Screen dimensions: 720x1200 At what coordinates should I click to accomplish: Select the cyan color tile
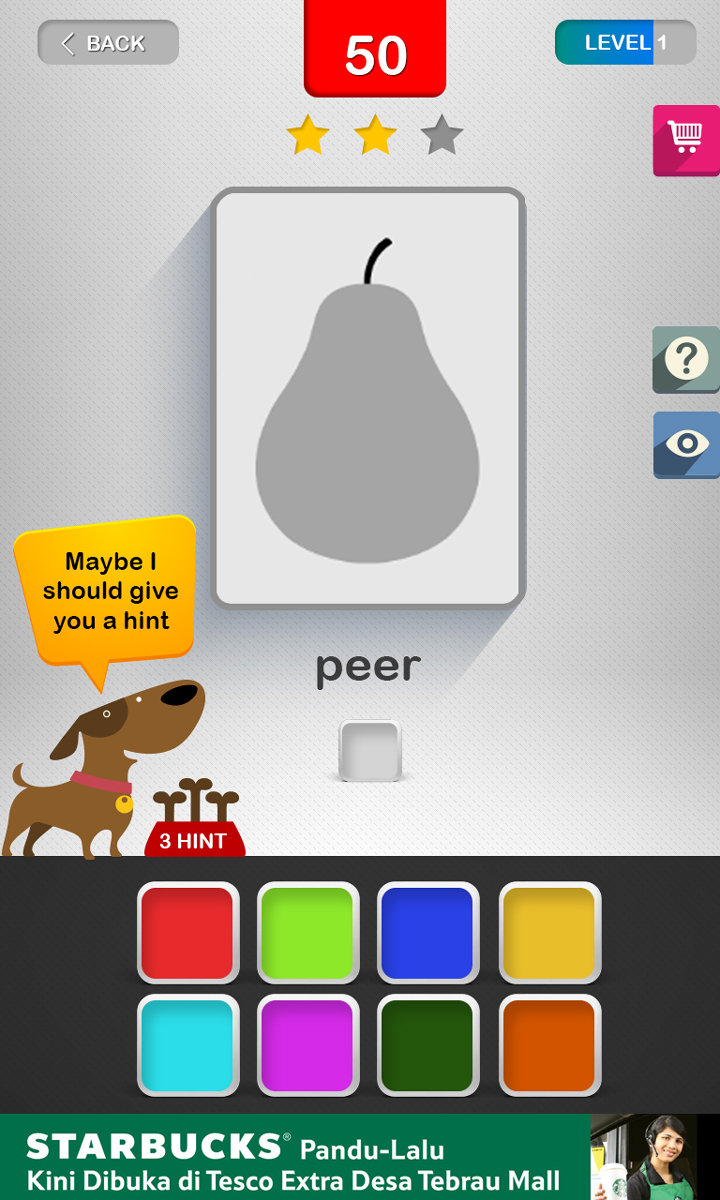coord(188,1045)
